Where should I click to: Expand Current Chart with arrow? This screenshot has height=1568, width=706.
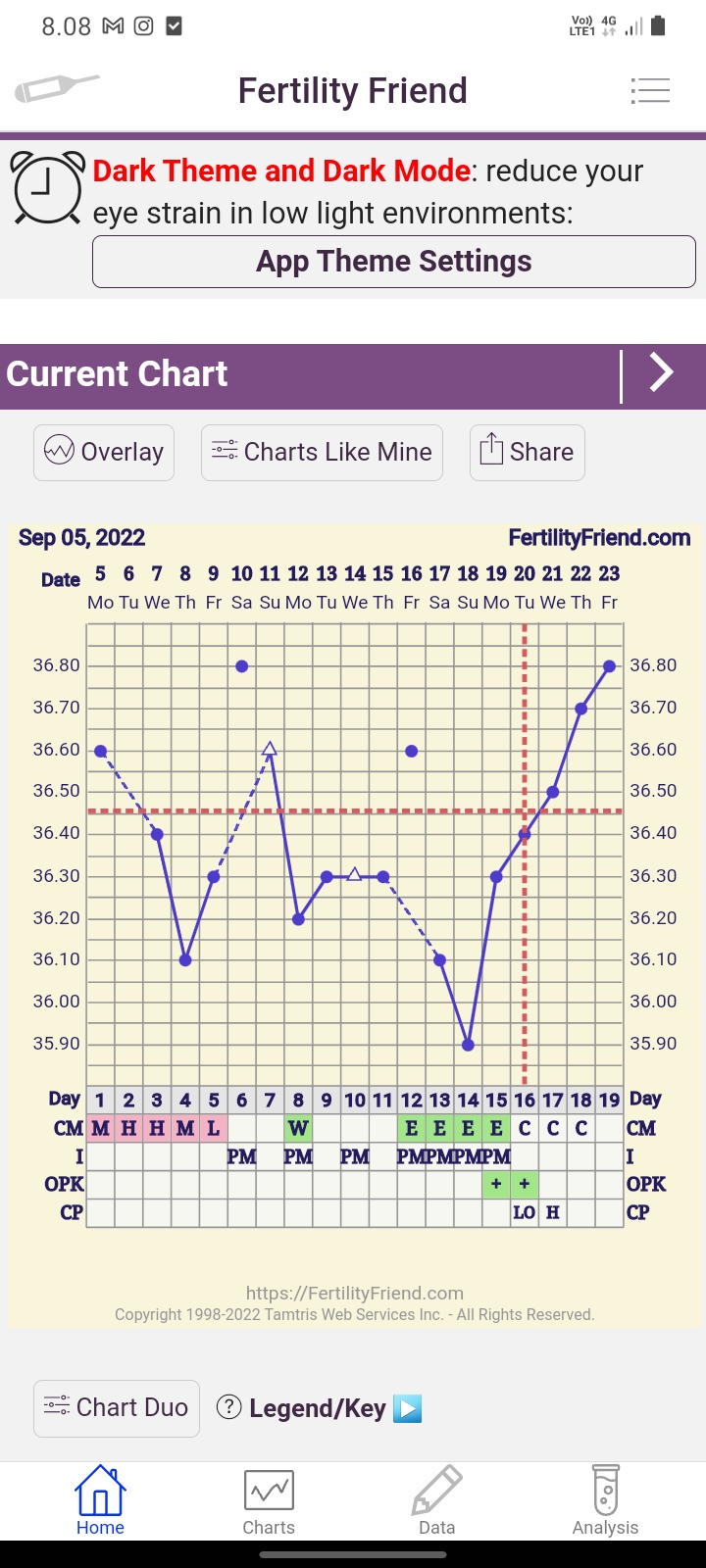tap(663, 373)
